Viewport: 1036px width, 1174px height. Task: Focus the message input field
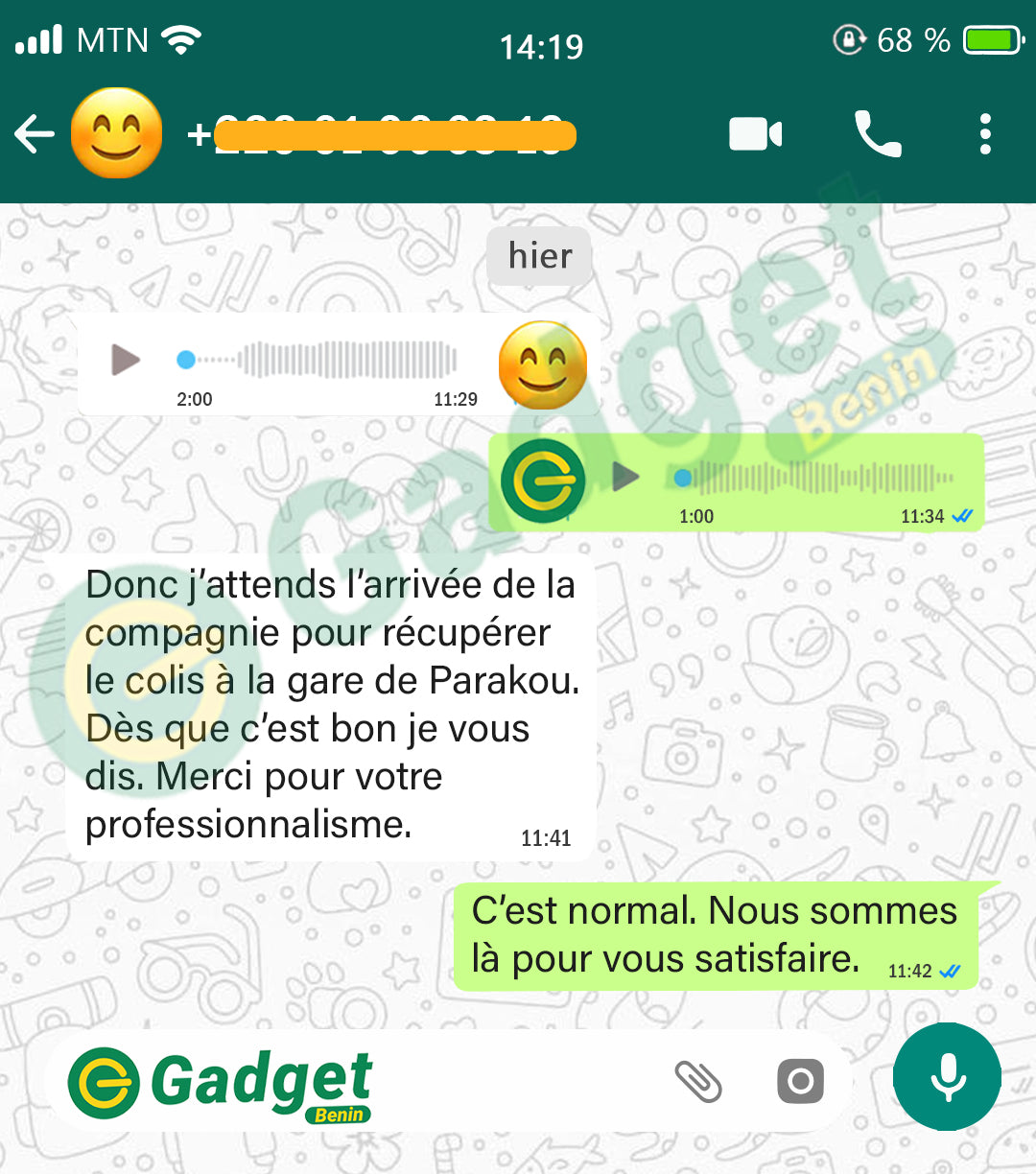point(518,1081)
